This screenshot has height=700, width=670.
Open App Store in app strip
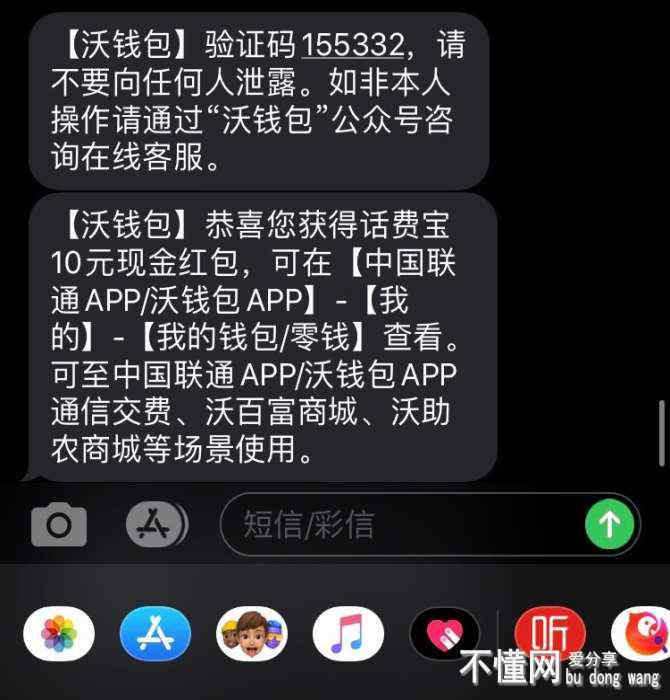click(x=155, y=634)
